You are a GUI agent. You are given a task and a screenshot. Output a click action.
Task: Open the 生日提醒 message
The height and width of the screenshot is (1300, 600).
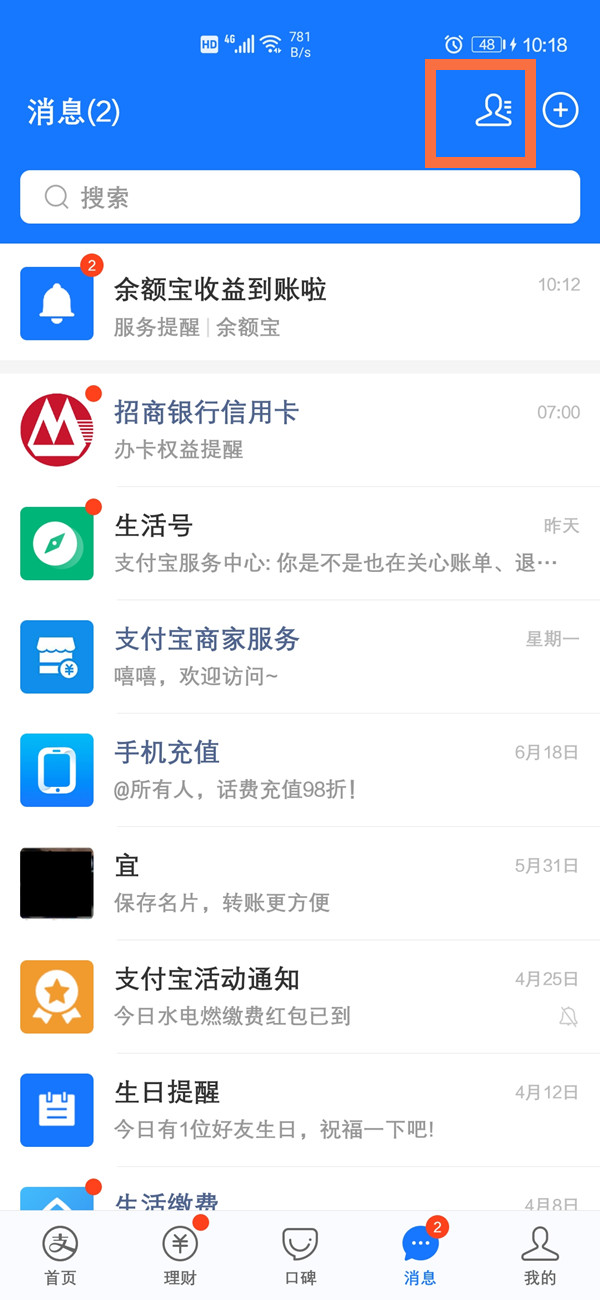(x=300, y=1109)
